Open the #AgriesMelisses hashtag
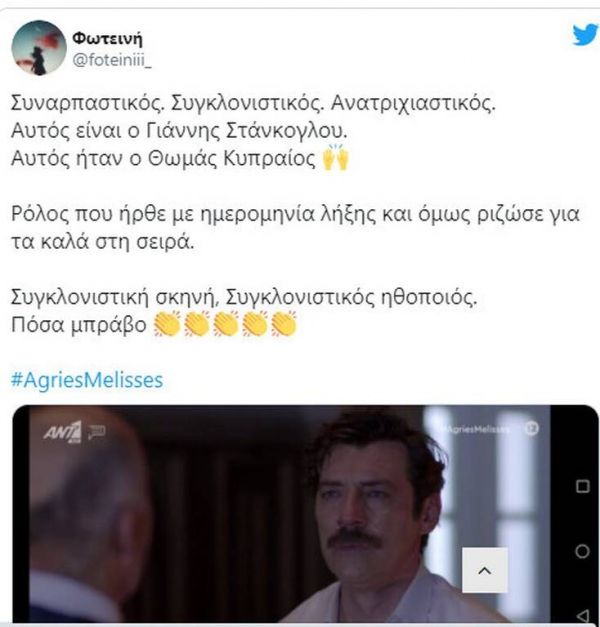Screen dimensions: 600x627 [x=86, y=380]
